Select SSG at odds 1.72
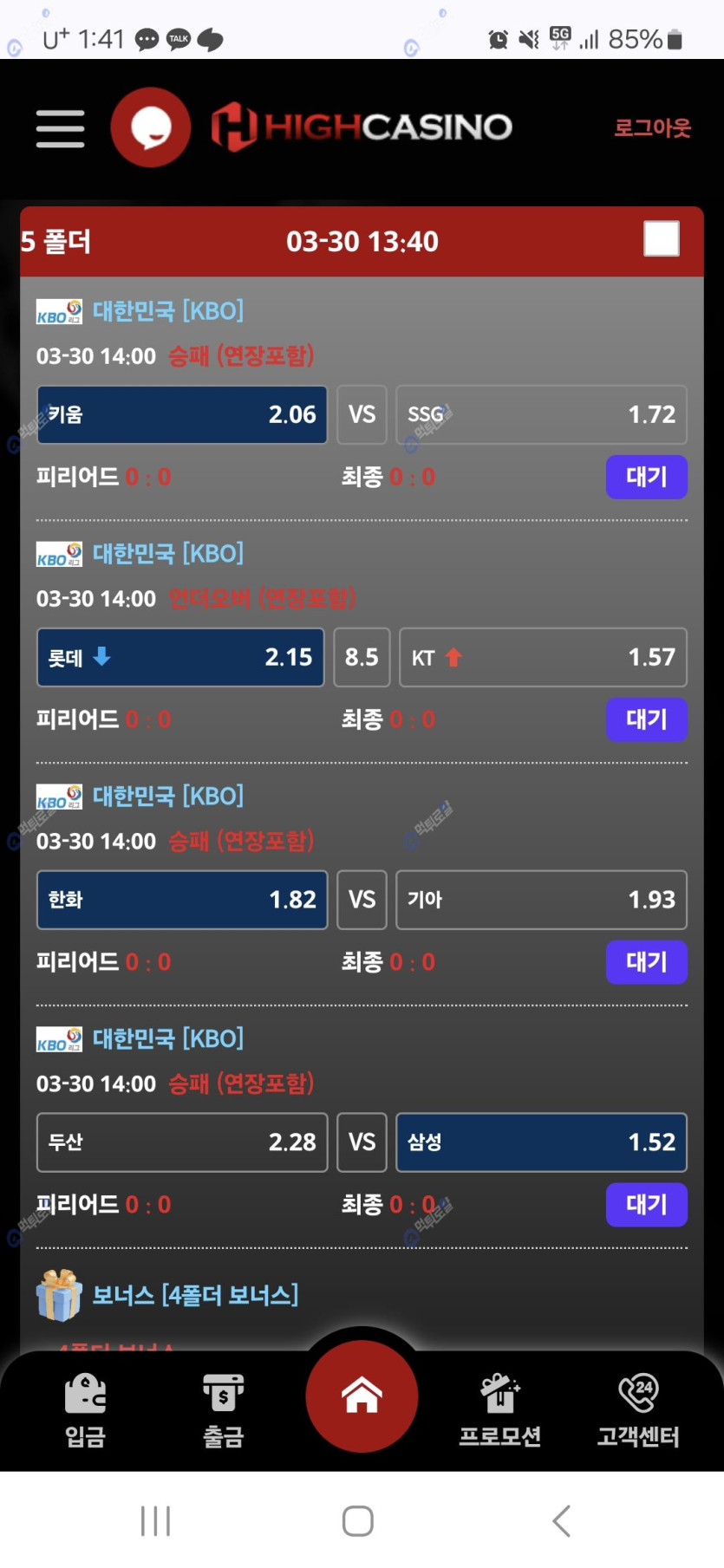 [541, 414]
